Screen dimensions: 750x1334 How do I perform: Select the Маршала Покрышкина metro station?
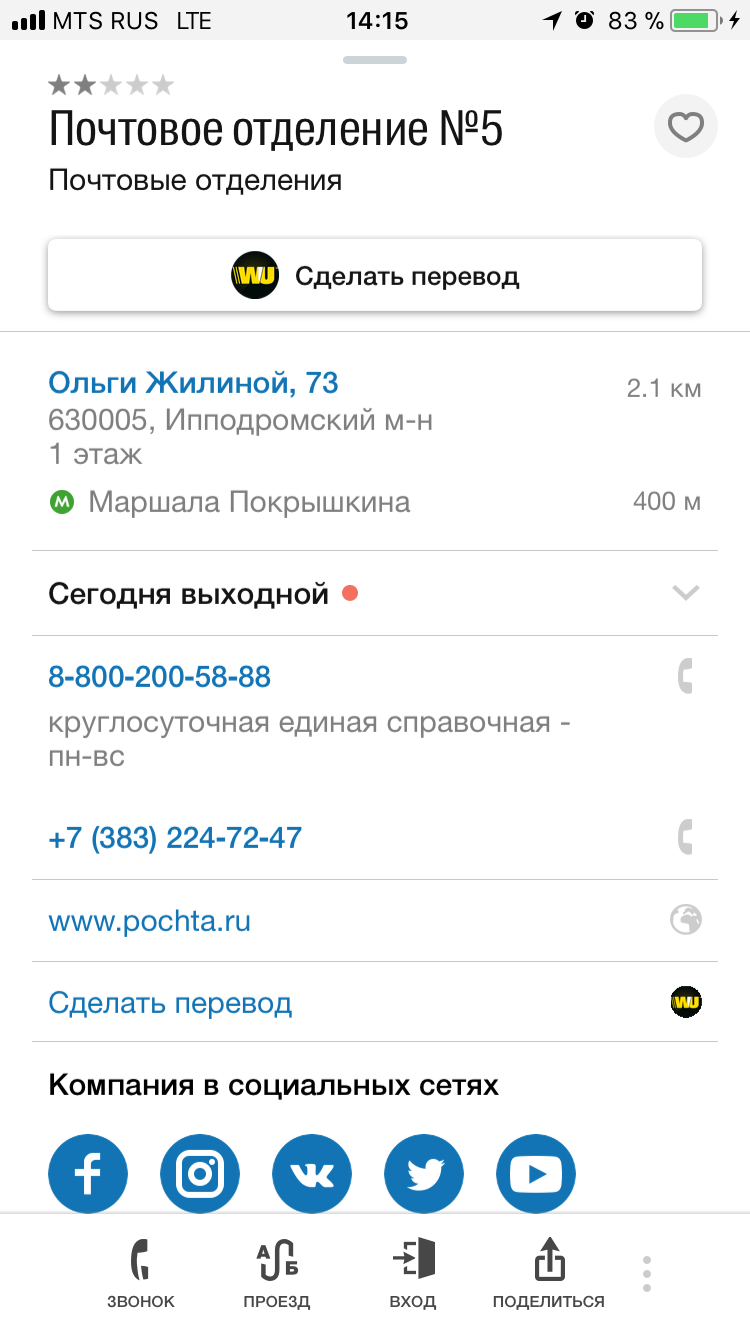249,501
